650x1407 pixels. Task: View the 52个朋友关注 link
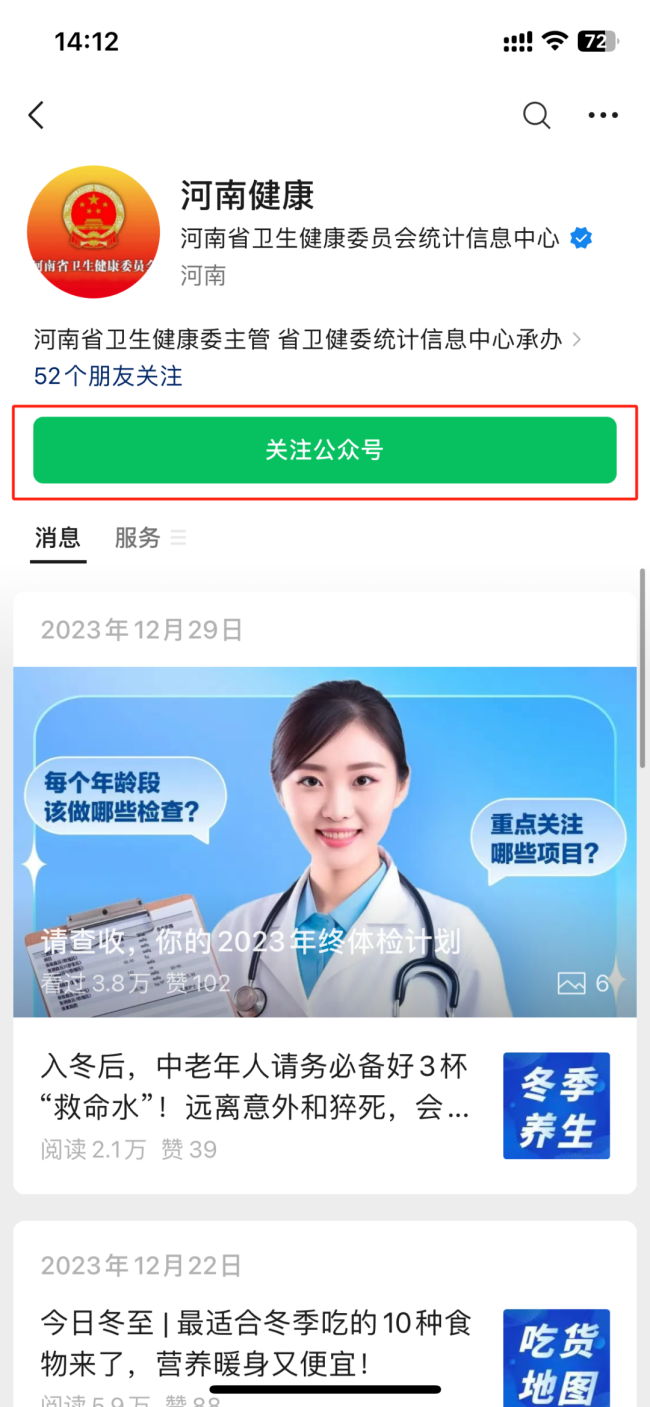[x=108, y=377]
